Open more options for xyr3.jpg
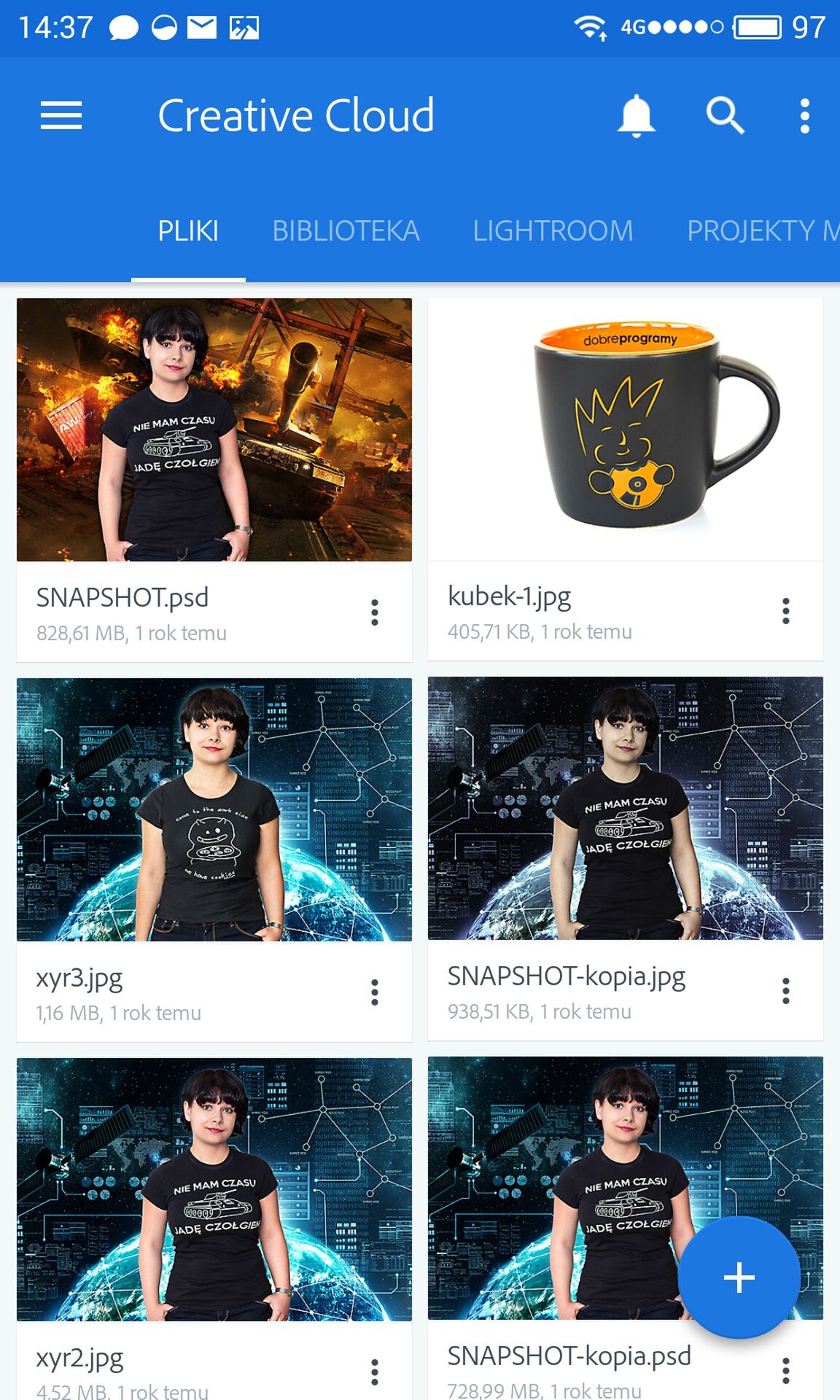Viewport: 840px width, 1400px height. (x=375, y=992)
